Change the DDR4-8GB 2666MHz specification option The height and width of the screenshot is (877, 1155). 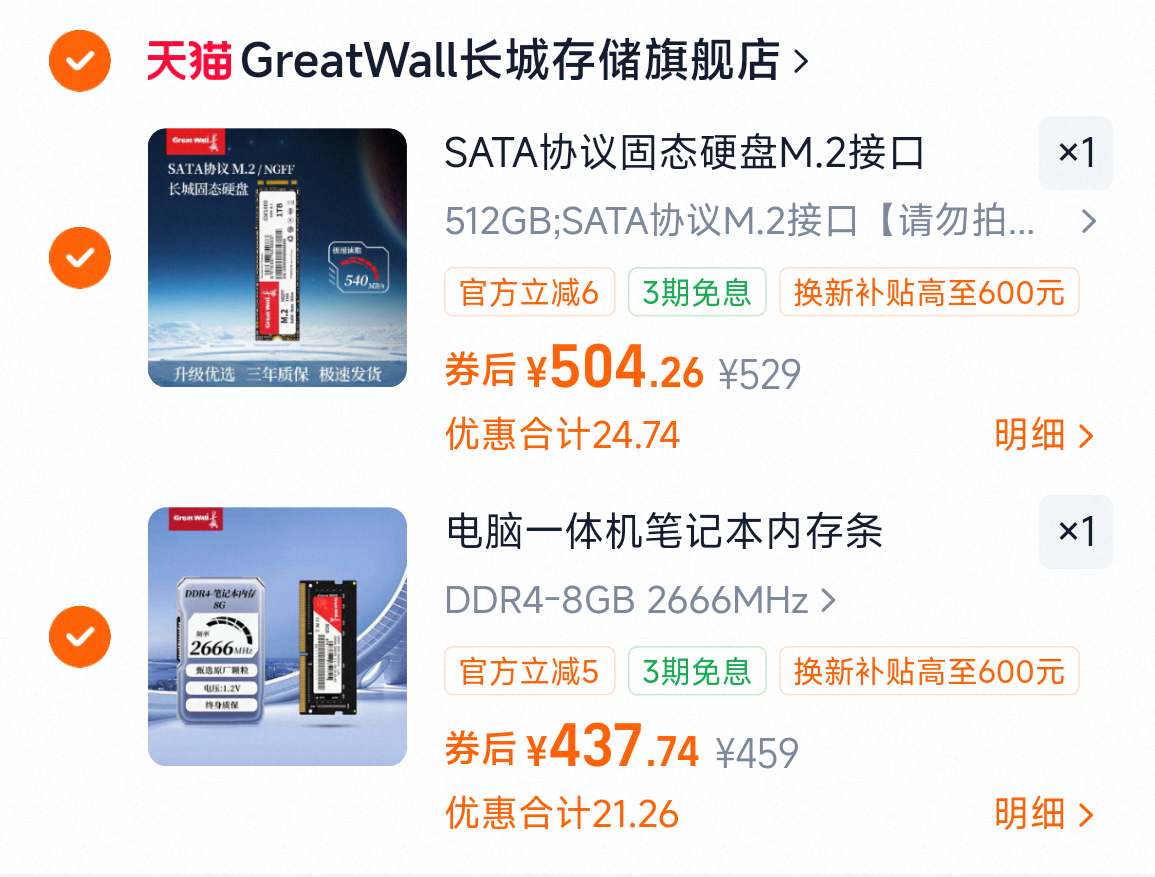tap(640, 600)
